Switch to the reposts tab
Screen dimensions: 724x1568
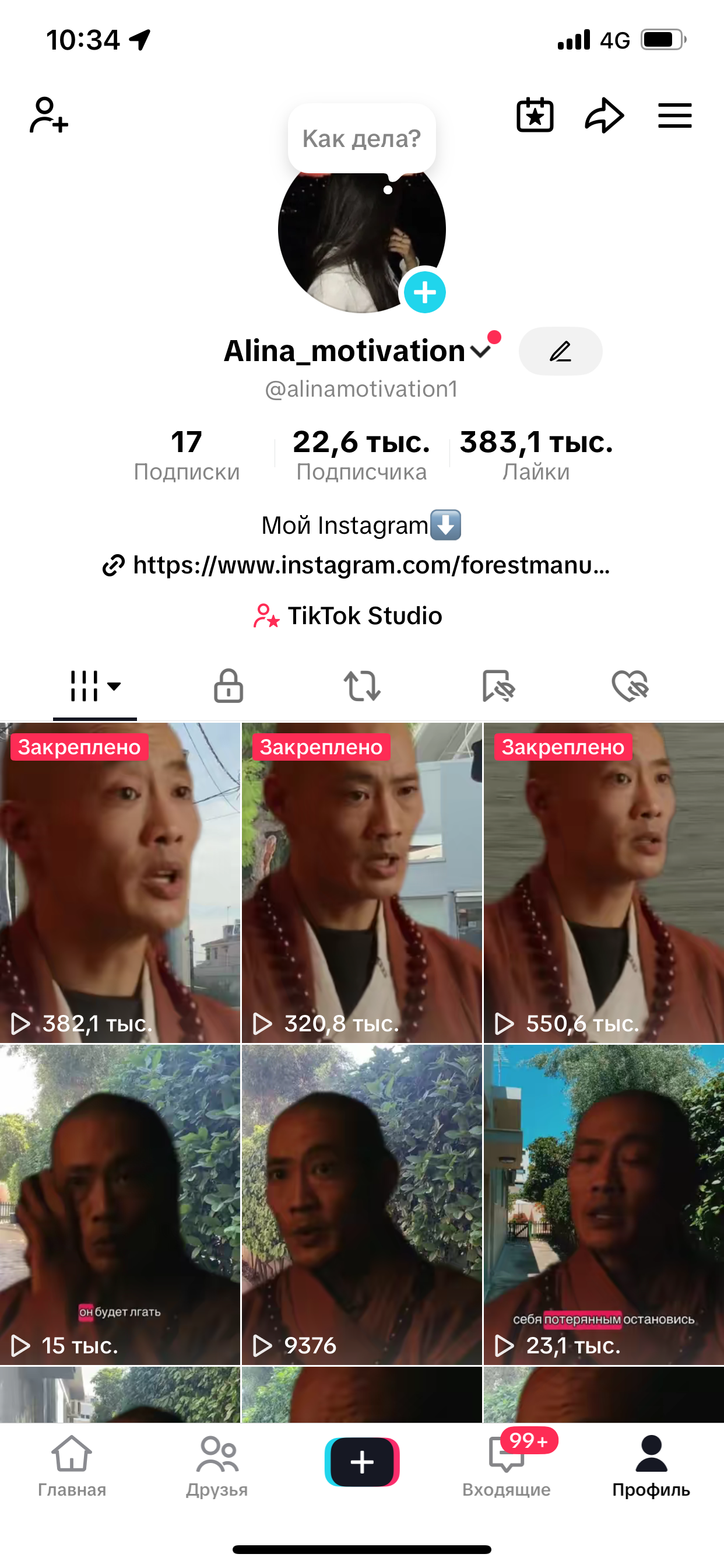[x=362, y=686]
